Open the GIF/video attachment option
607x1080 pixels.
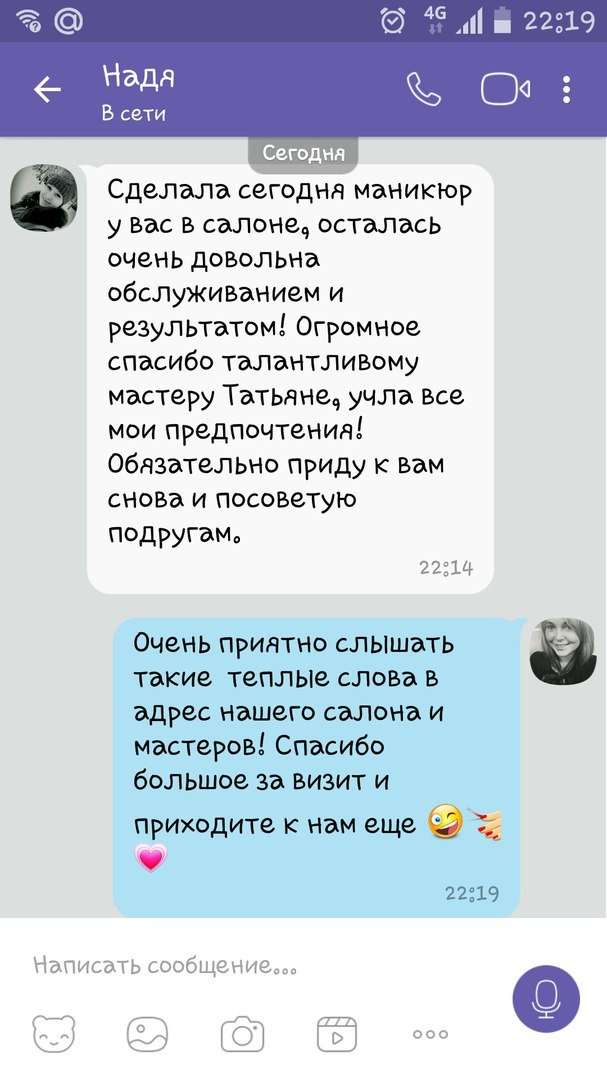tap(336, 1034)
